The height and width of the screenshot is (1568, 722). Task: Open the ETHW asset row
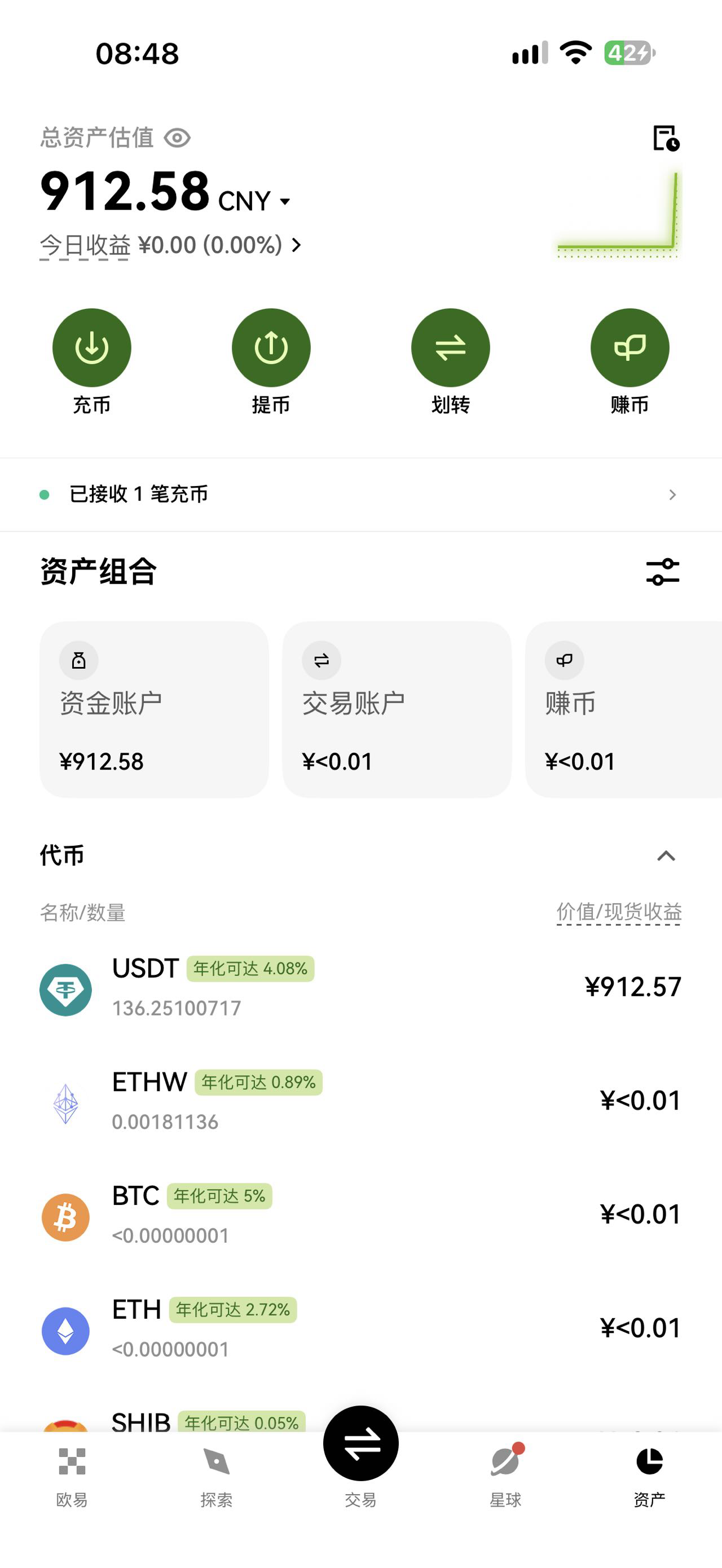pos(361,1102)
